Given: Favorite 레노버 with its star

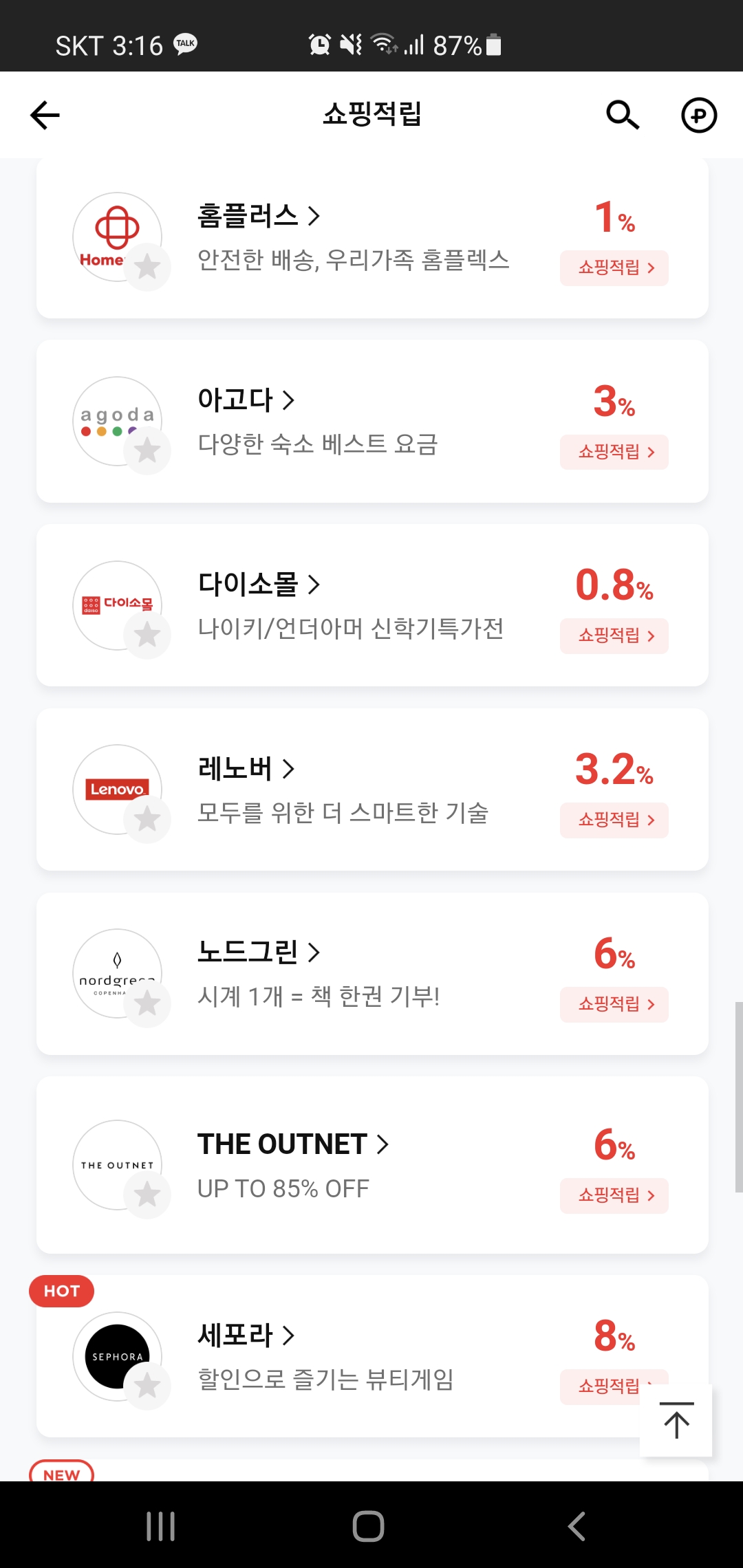Looking at the screenshot, I should pyautogui.click(x=147, y=819).
